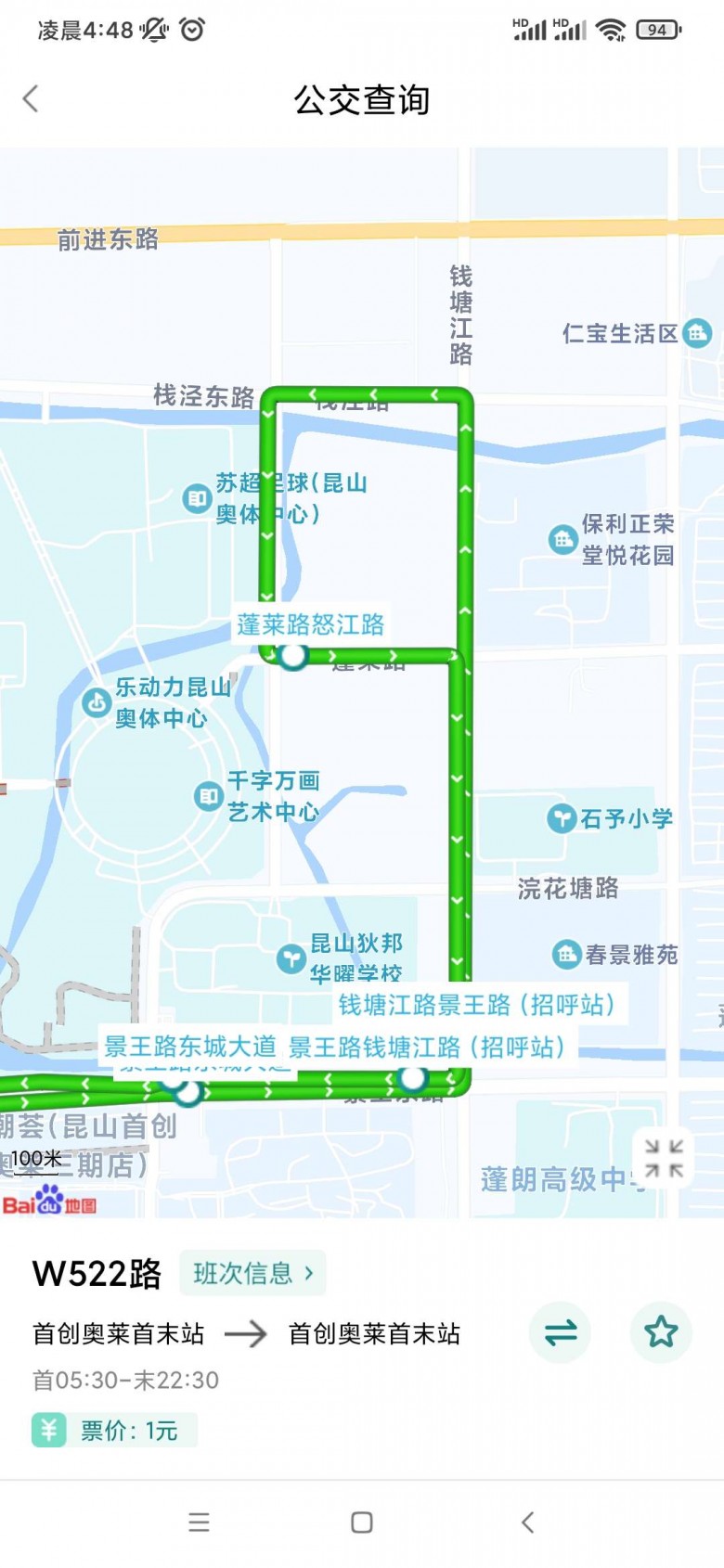Open the system recent apps menu
This screenshot has width=724, height=1568.
click(199, 1523)
